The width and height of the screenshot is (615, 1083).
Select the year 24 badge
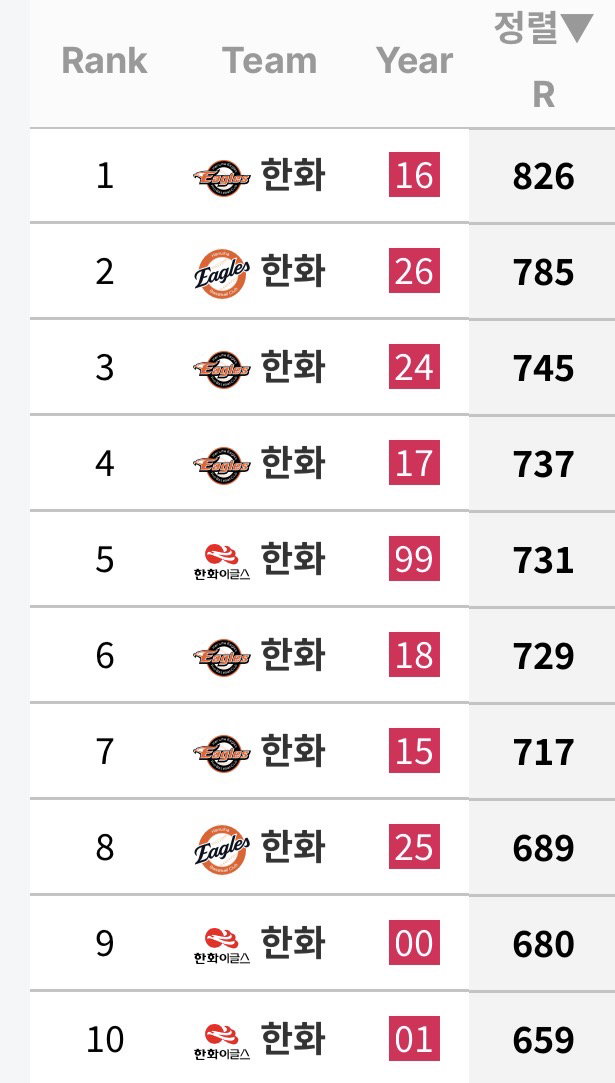point(414,367)
